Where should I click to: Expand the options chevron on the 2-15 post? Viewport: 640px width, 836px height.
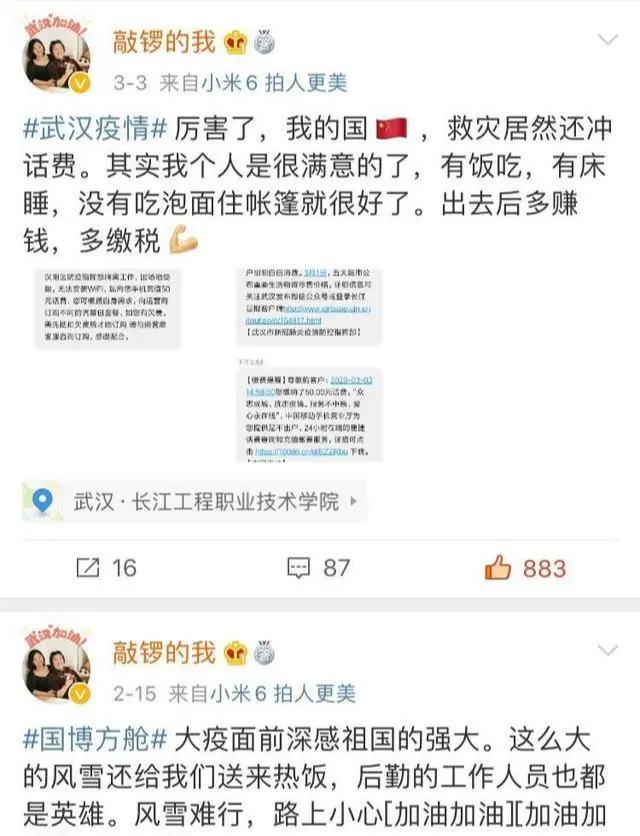[608, 652]
